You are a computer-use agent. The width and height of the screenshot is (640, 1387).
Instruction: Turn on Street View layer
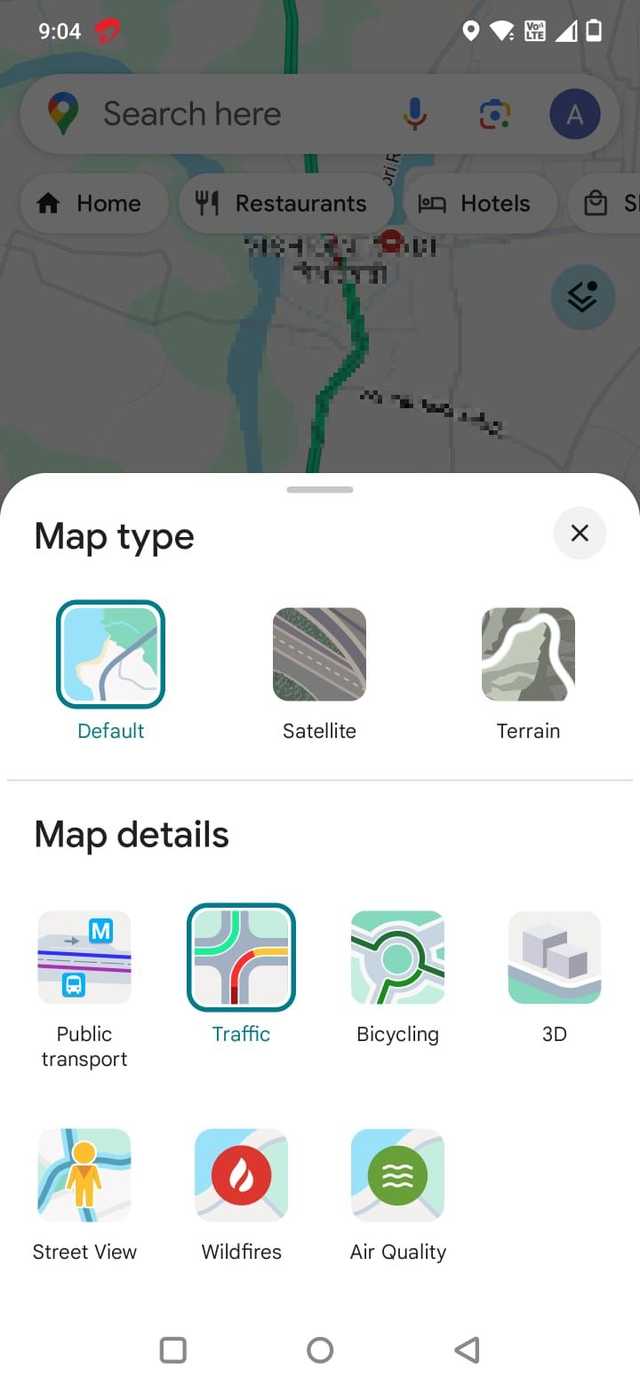[84, 1176]
